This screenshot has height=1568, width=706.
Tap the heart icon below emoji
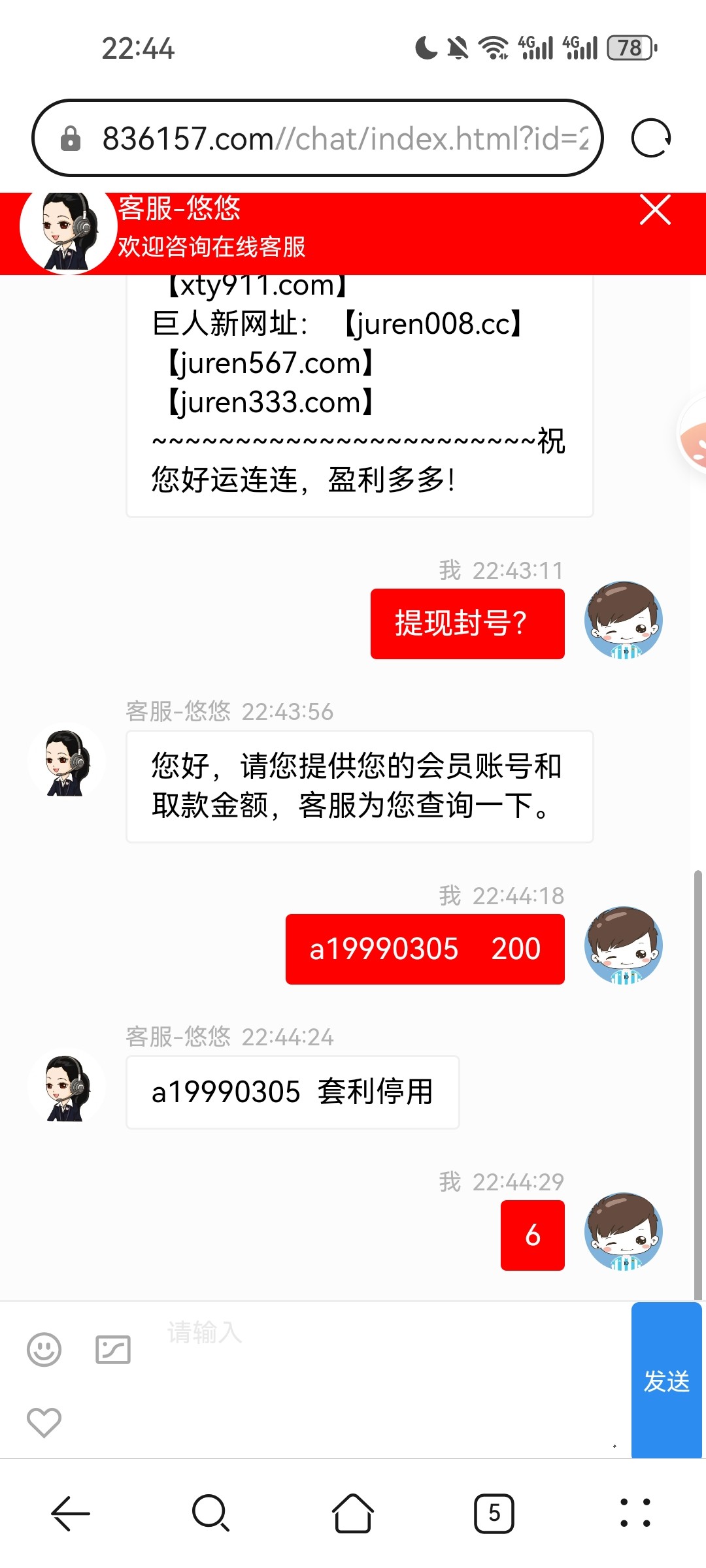pos(44,1422)
